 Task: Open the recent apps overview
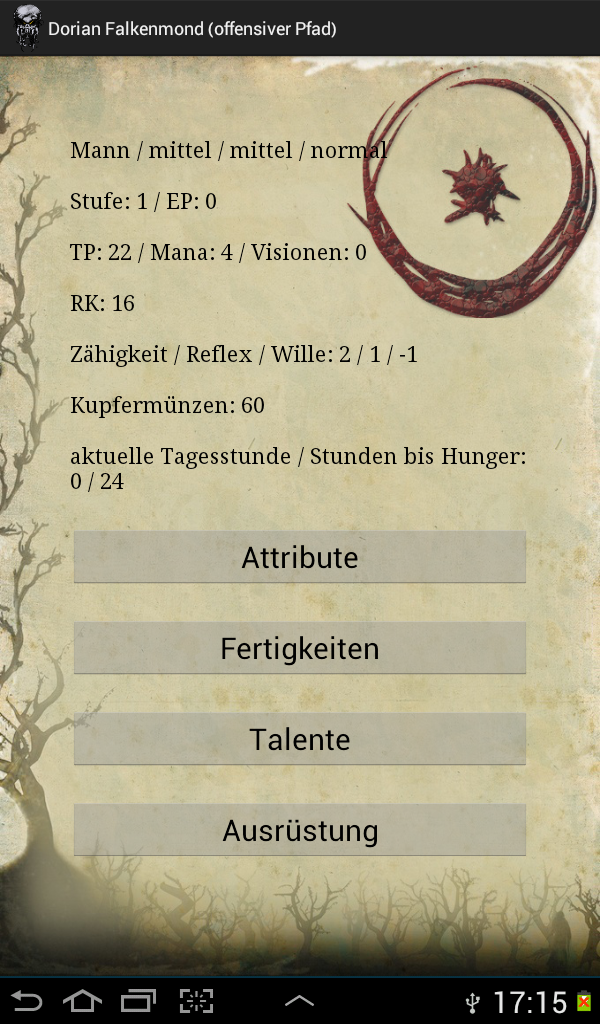(139, 1001)
